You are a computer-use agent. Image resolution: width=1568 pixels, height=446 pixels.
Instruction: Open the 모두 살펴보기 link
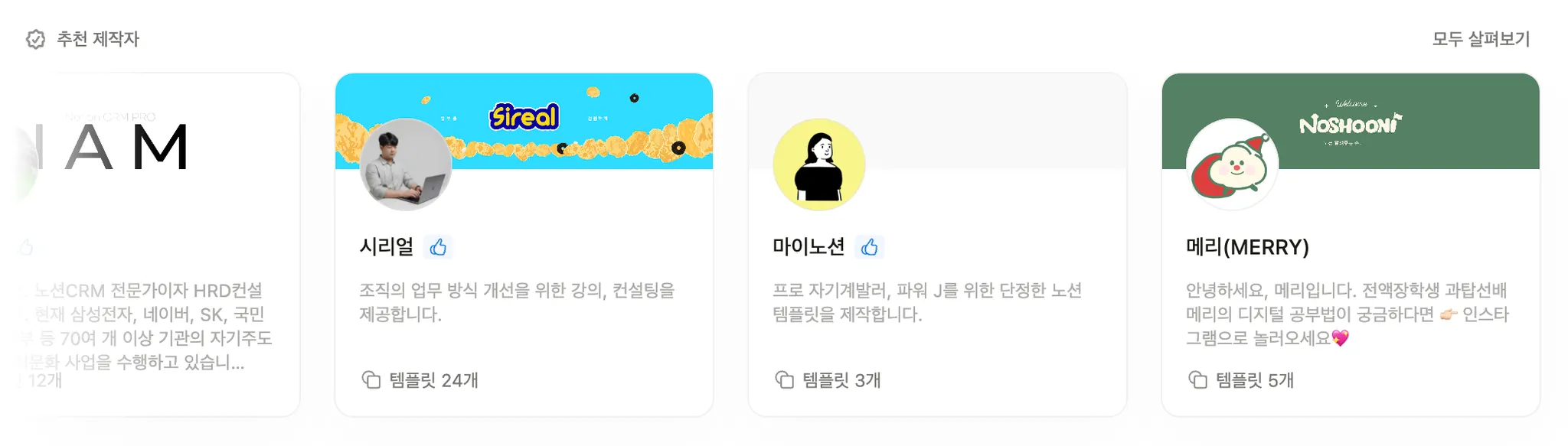click(1480, 39)
